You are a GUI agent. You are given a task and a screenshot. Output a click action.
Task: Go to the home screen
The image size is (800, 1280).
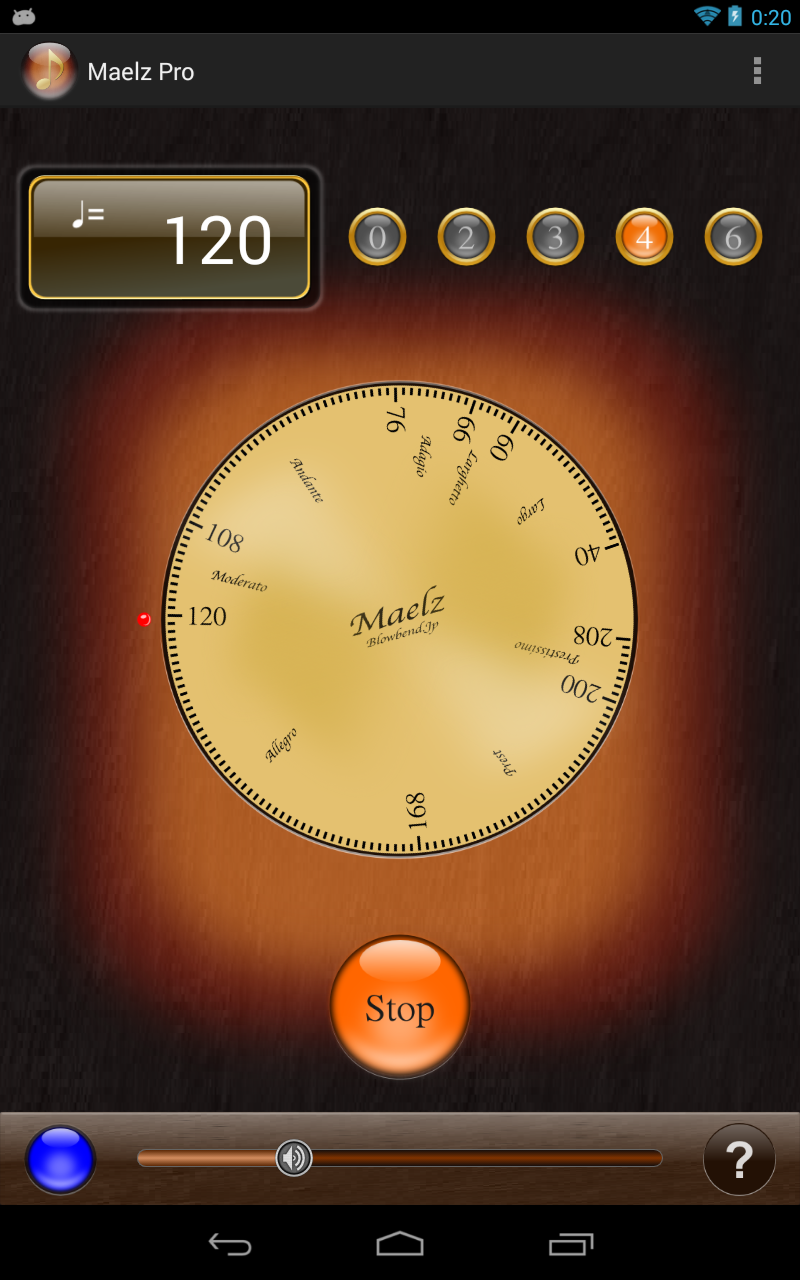coord(400,1243)
